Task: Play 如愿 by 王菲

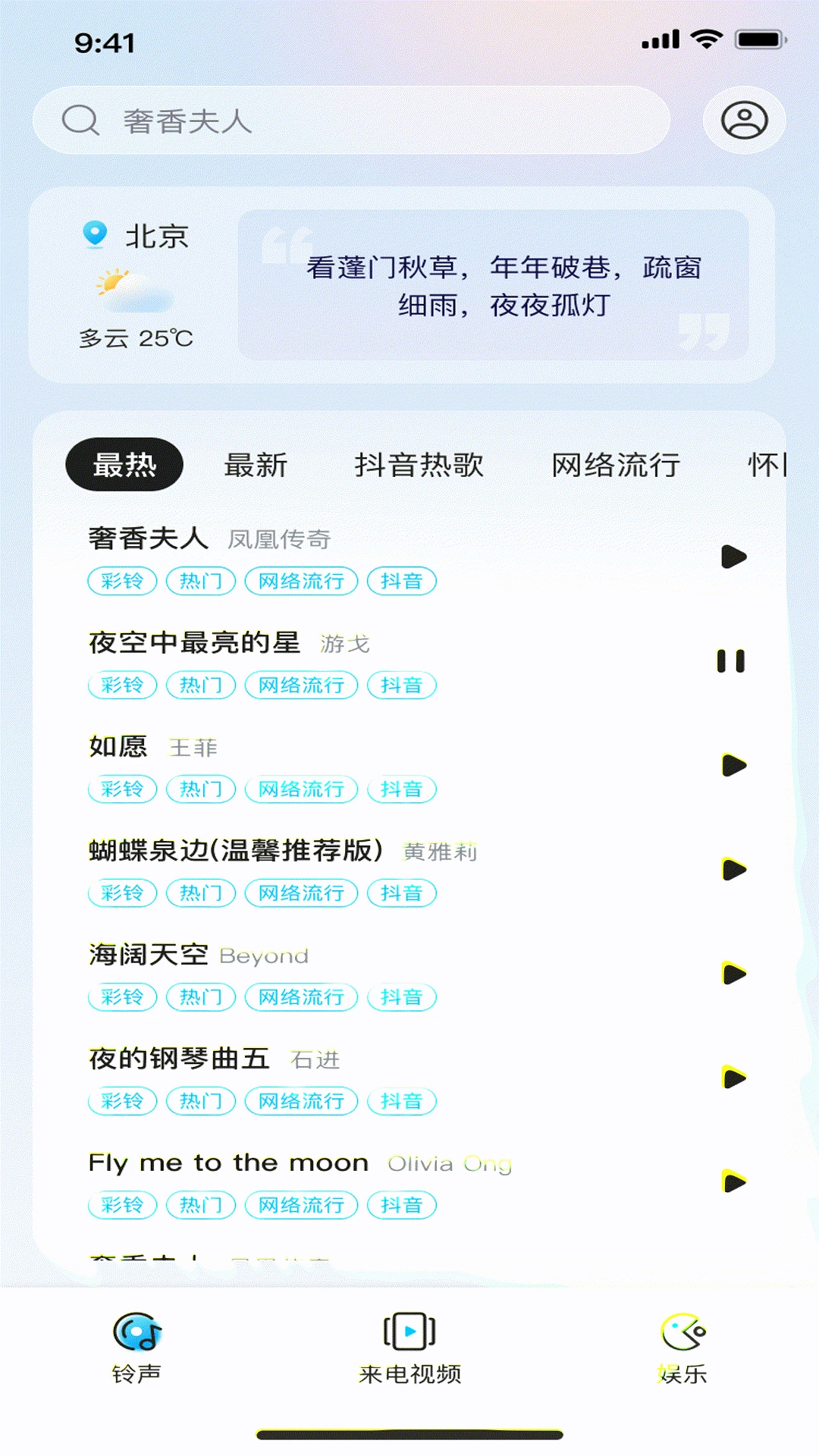Action: tap(733, 765)
